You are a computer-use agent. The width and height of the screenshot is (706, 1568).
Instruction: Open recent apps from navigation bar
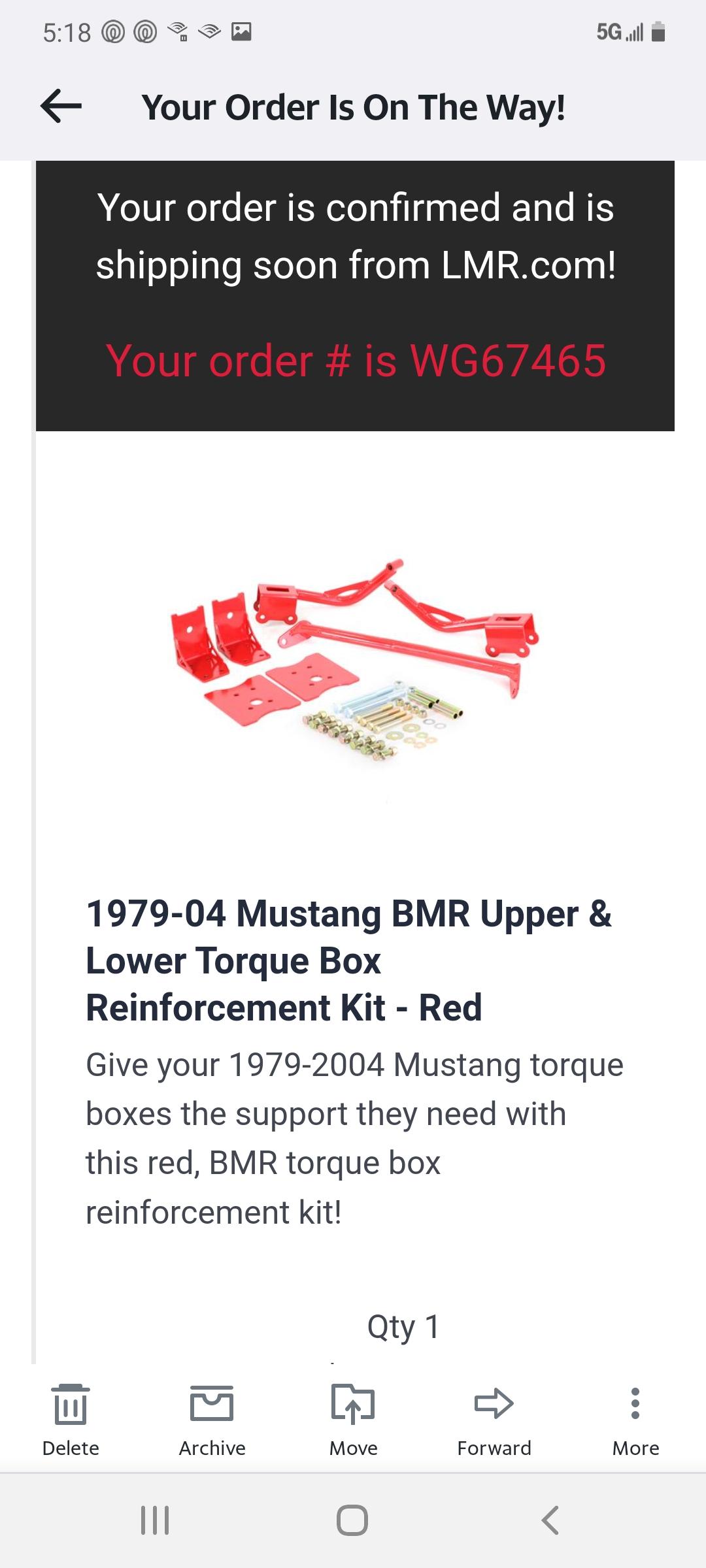pyautogui.click(x=156, y=1520)
